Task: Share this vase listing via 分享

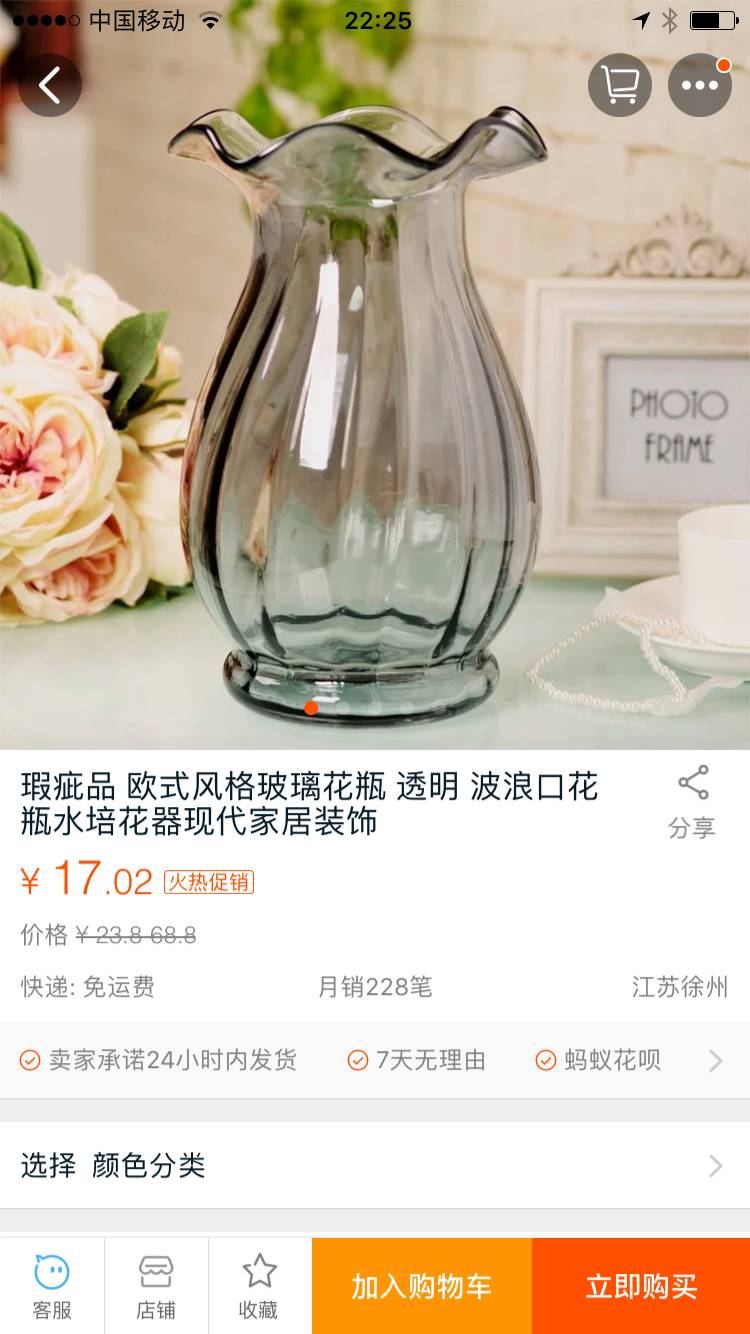Action: coord(692,802)
